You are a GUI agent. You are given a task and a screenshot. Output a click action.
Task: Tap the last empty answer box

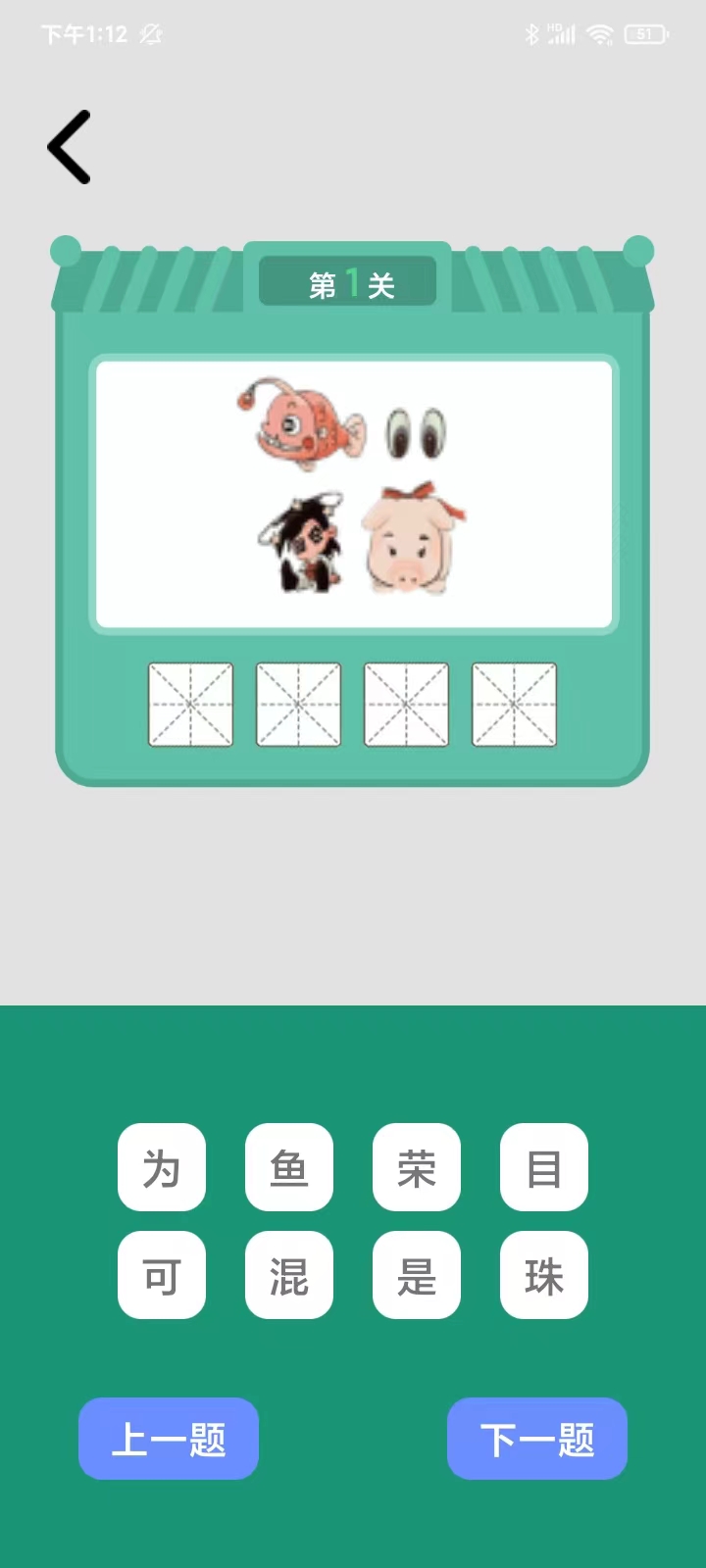point(514,705)
